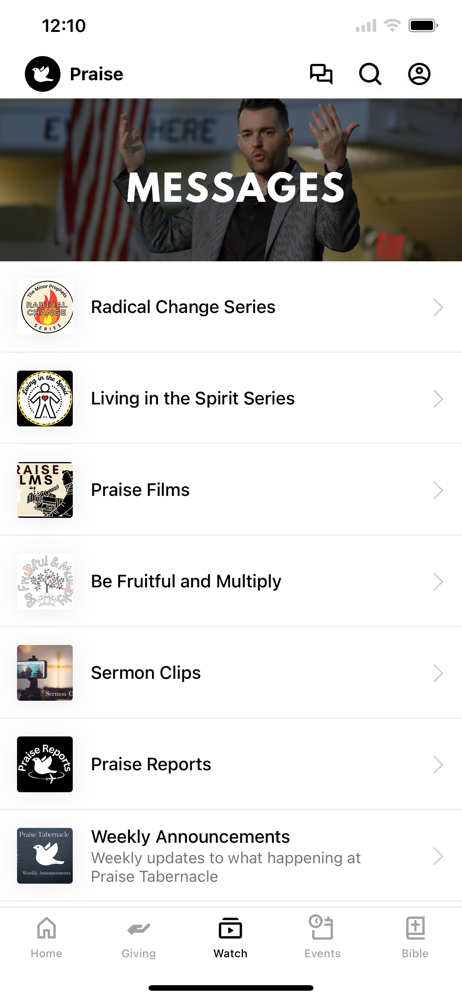Open the Bible tab
This screenshot has height=1000, width=462.
coord(415,938)
